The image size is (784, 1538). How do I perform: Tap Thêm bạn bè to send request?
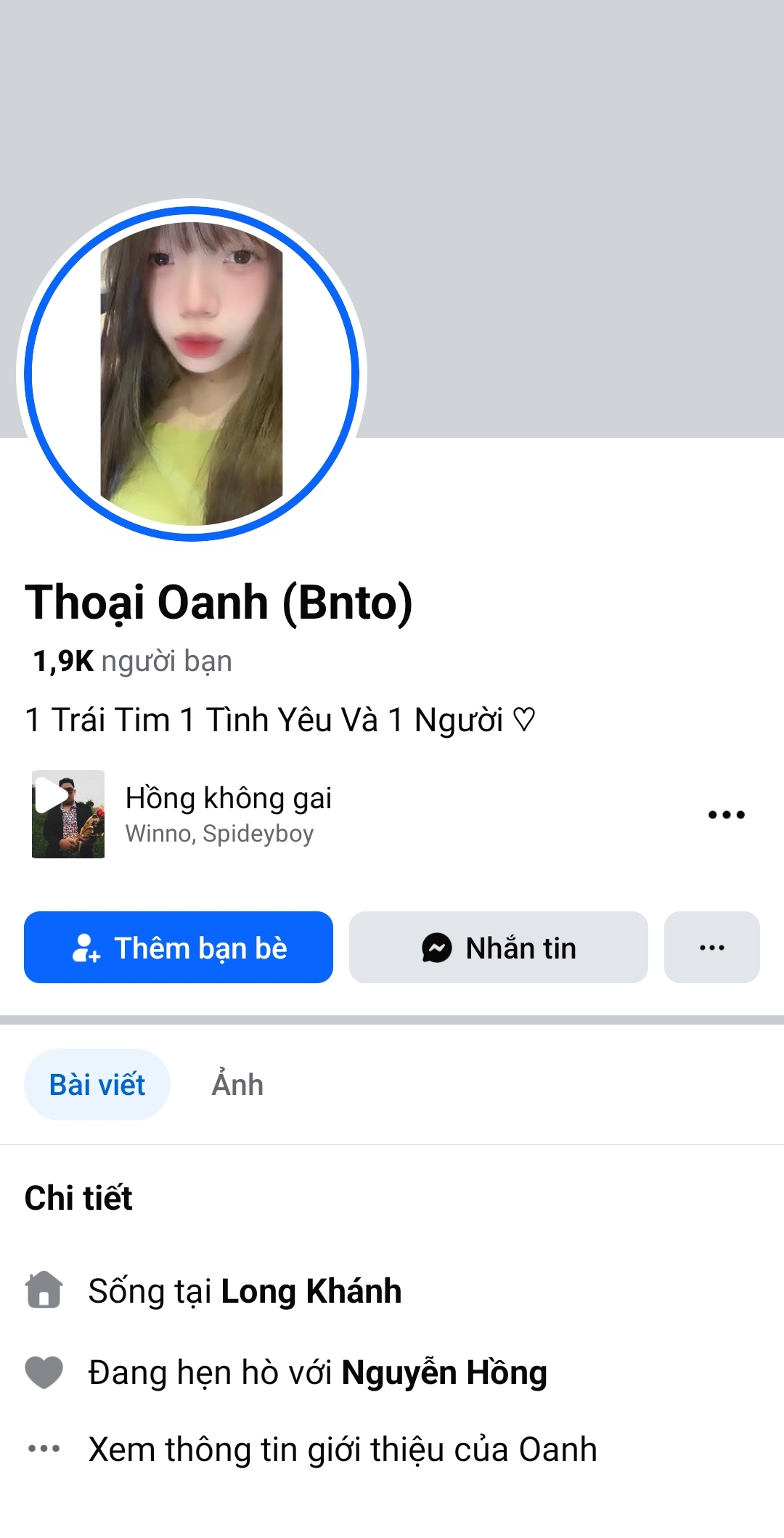click(x=179, y=948)
